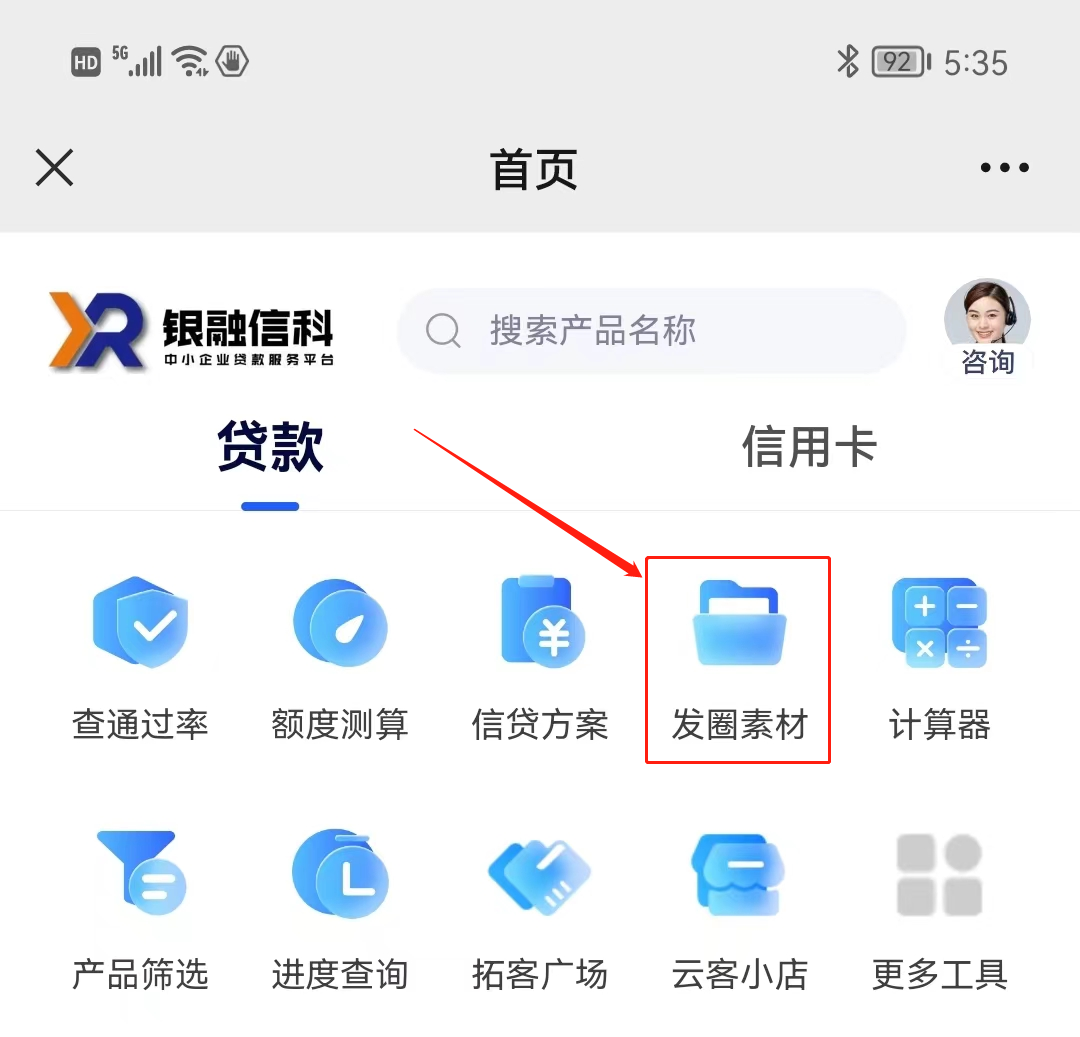Switch to the 信用卡 tab
The width and height of the screenshot is (1080, 1037).
[x=808, y=446]
